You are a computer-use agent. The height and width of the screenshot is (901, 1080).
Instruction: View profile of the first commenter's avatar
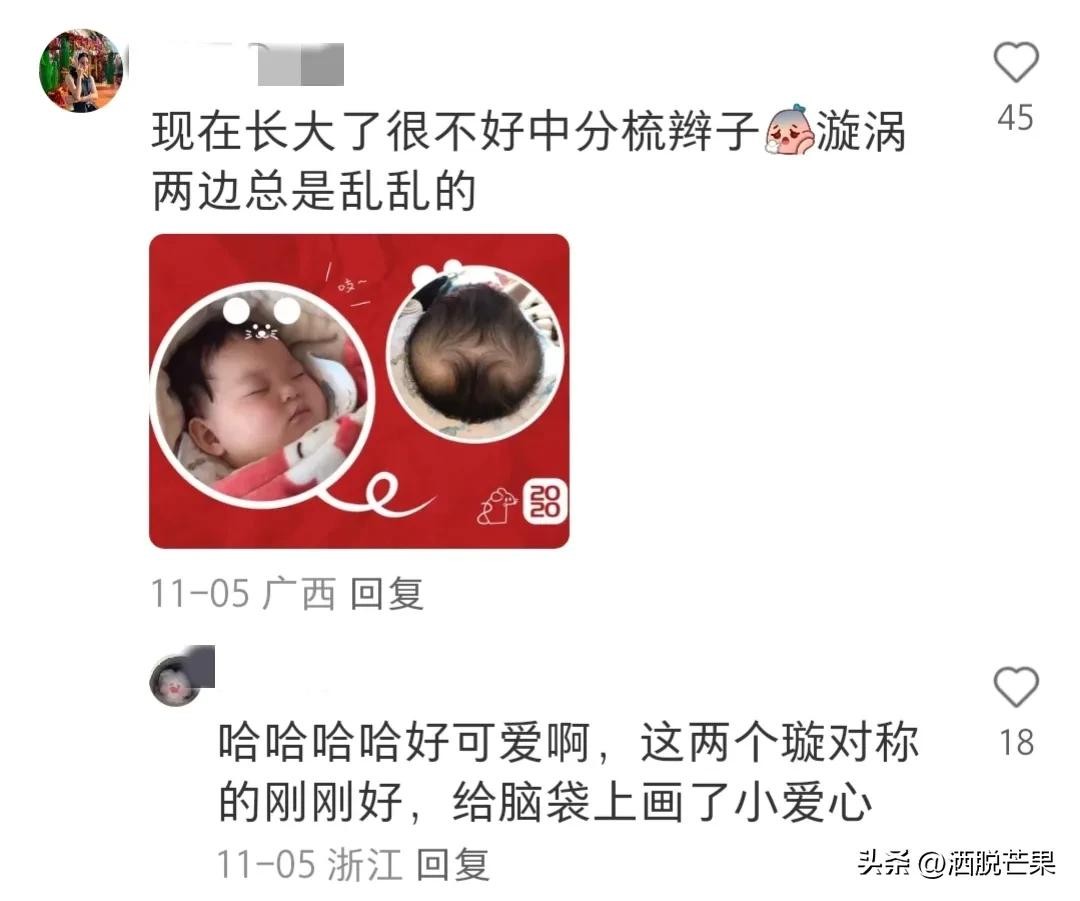coord(81,70)
